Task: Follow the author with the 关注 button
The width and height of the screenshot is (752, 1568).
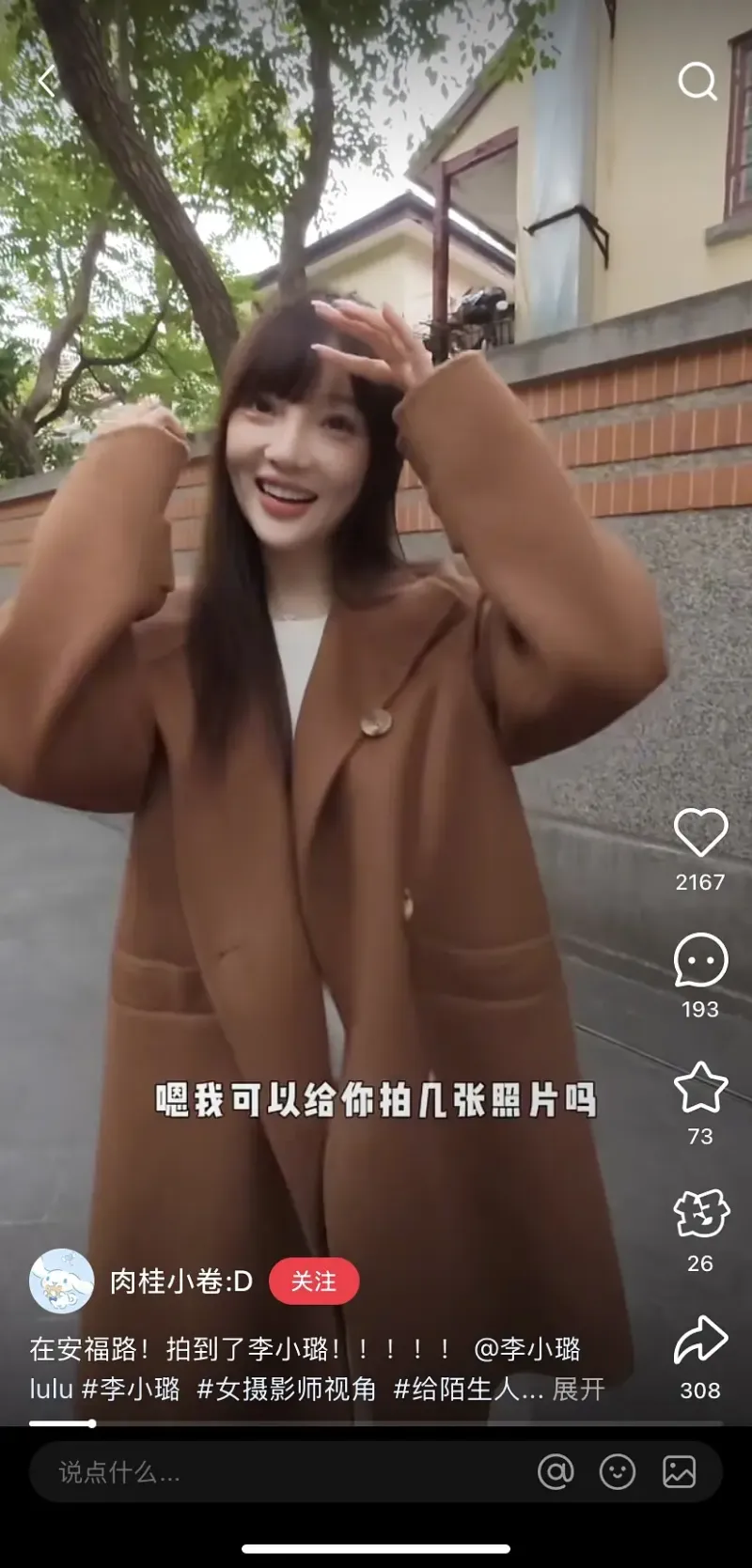Action: (314, 1281)
